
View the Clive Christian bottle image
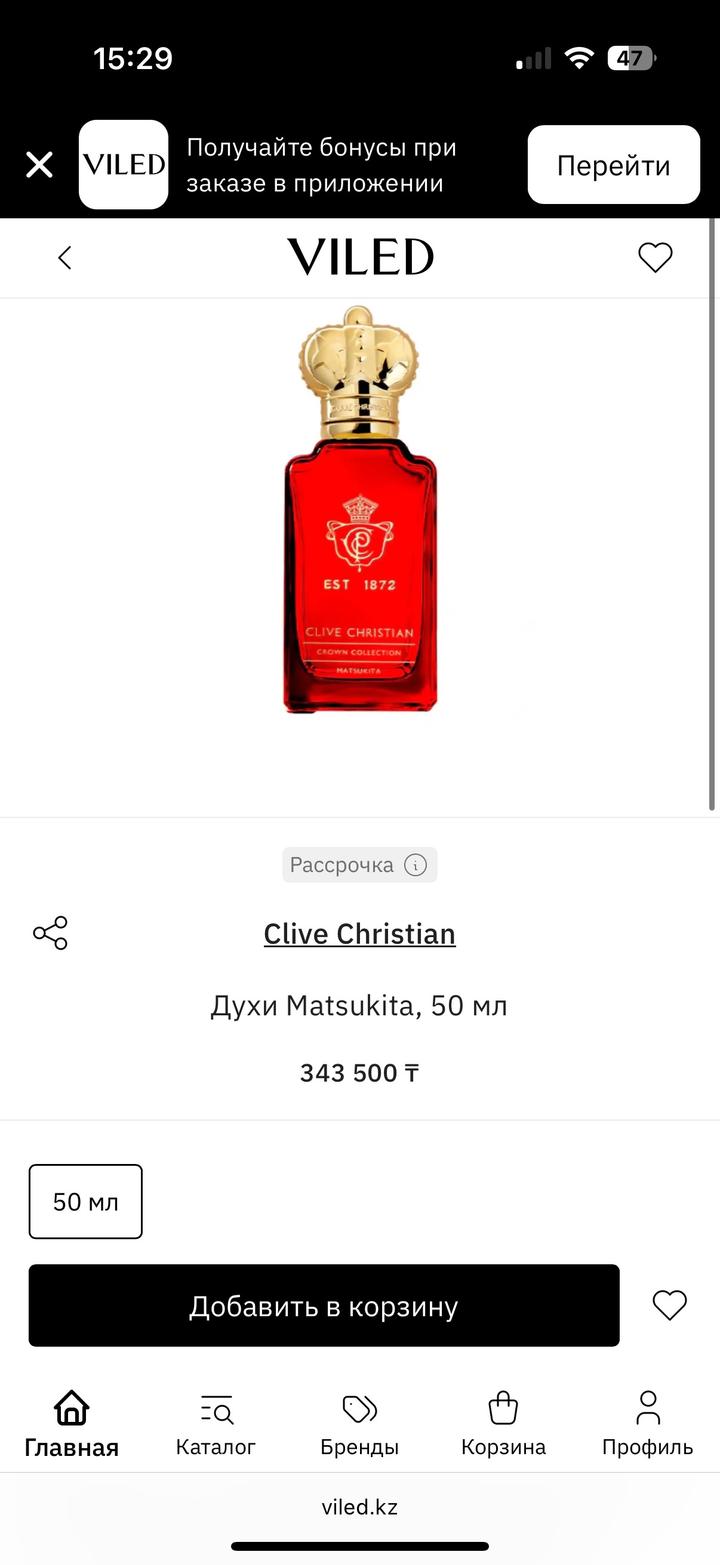pos(360,510)
